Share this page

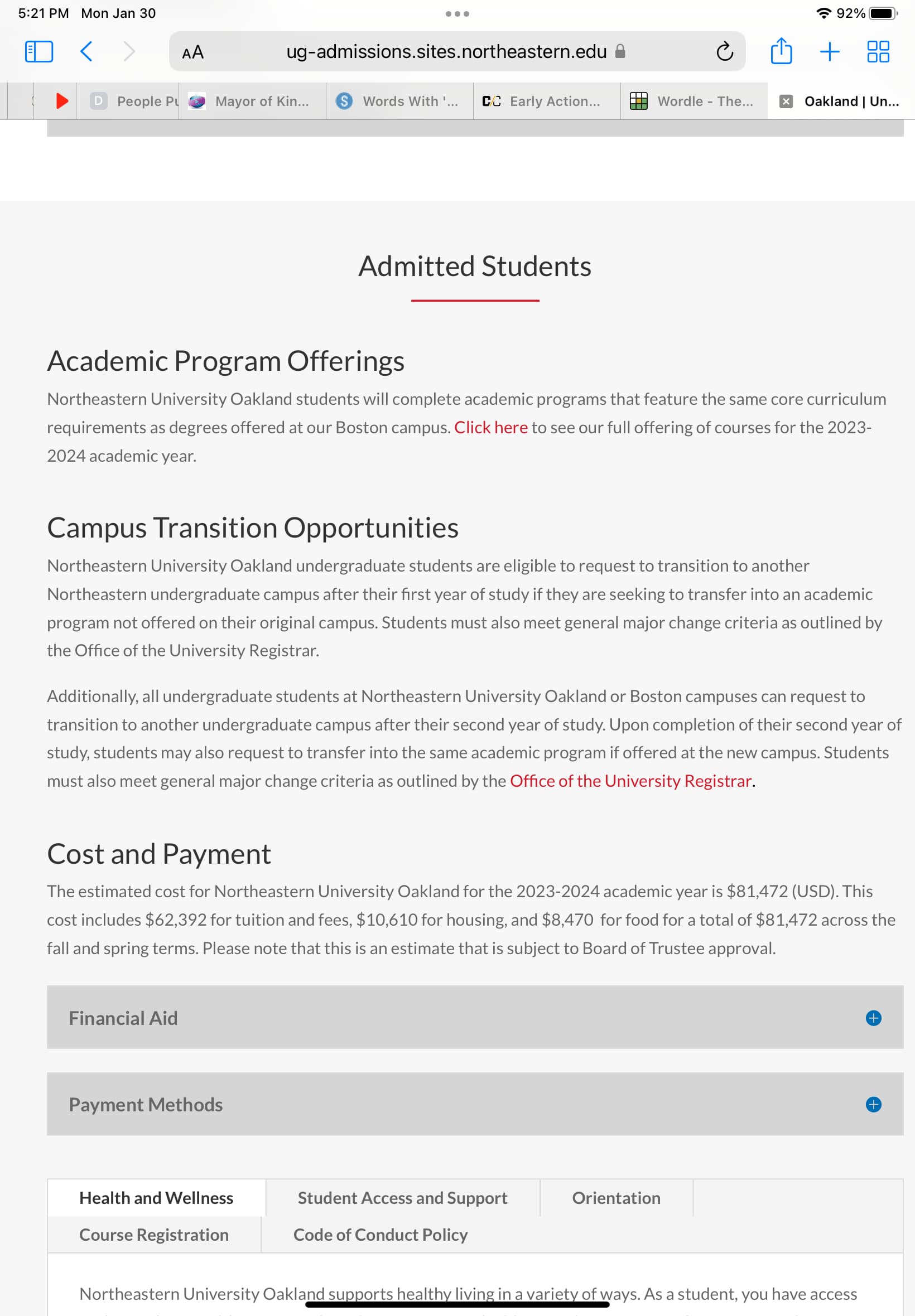[781, 51]
